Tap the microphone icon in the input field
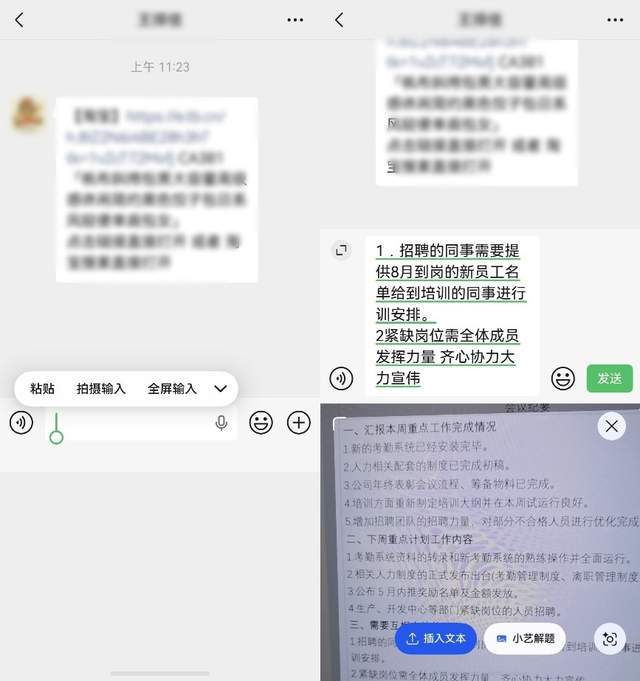 click(x=221, y=423)
